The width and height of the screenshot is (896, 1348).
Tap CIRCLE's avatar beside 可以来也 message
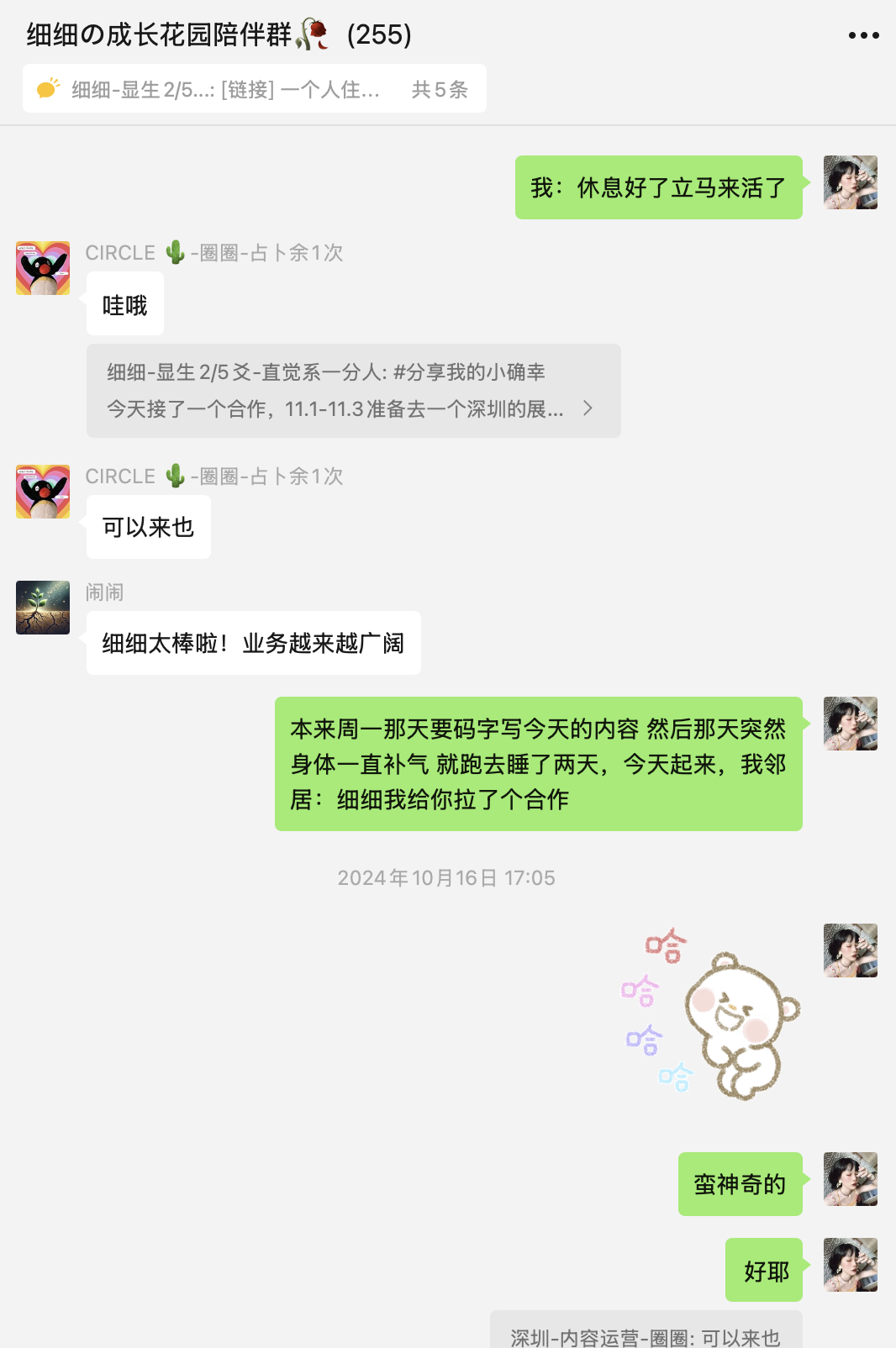(x=43, y=492)
